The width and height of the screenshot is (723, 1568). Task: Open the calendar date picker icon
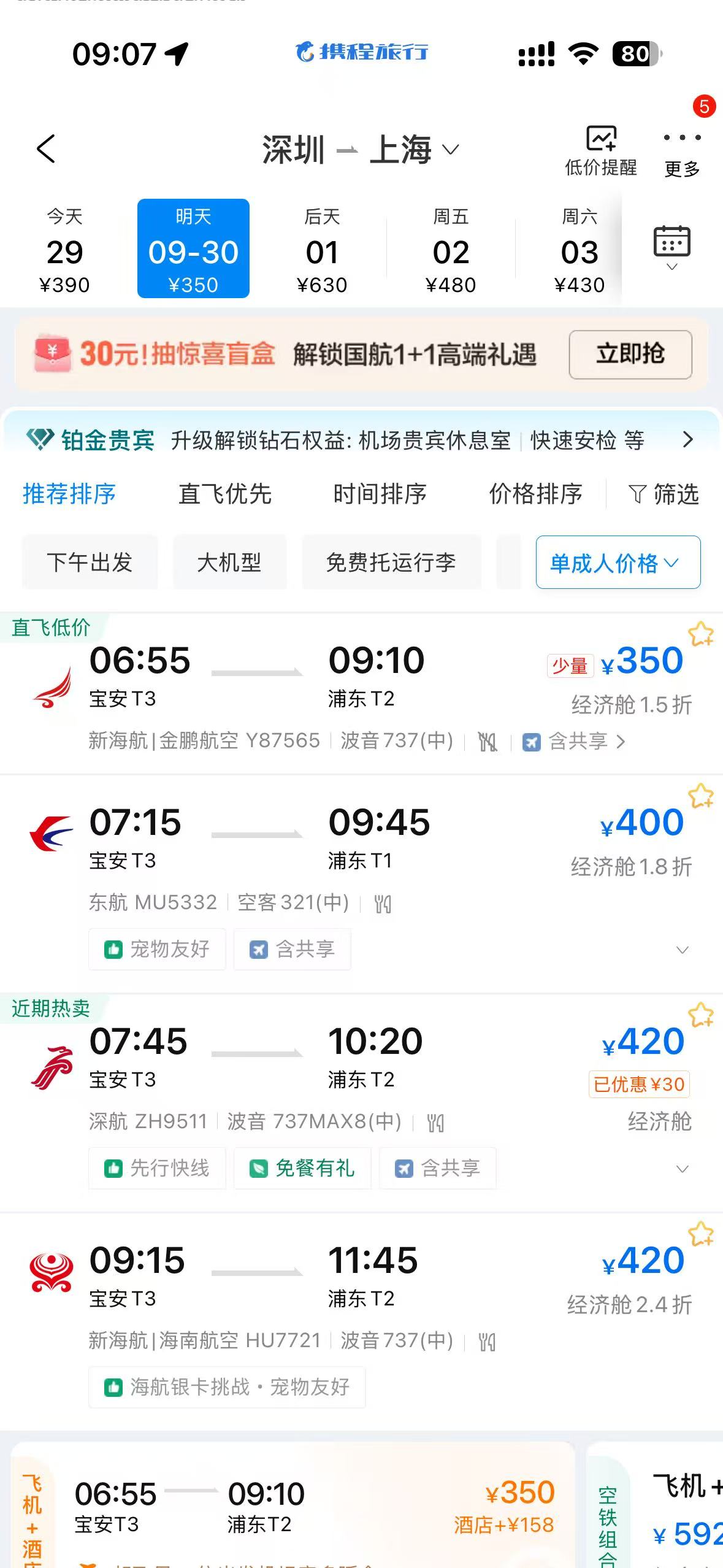click(x=671, y=248)
